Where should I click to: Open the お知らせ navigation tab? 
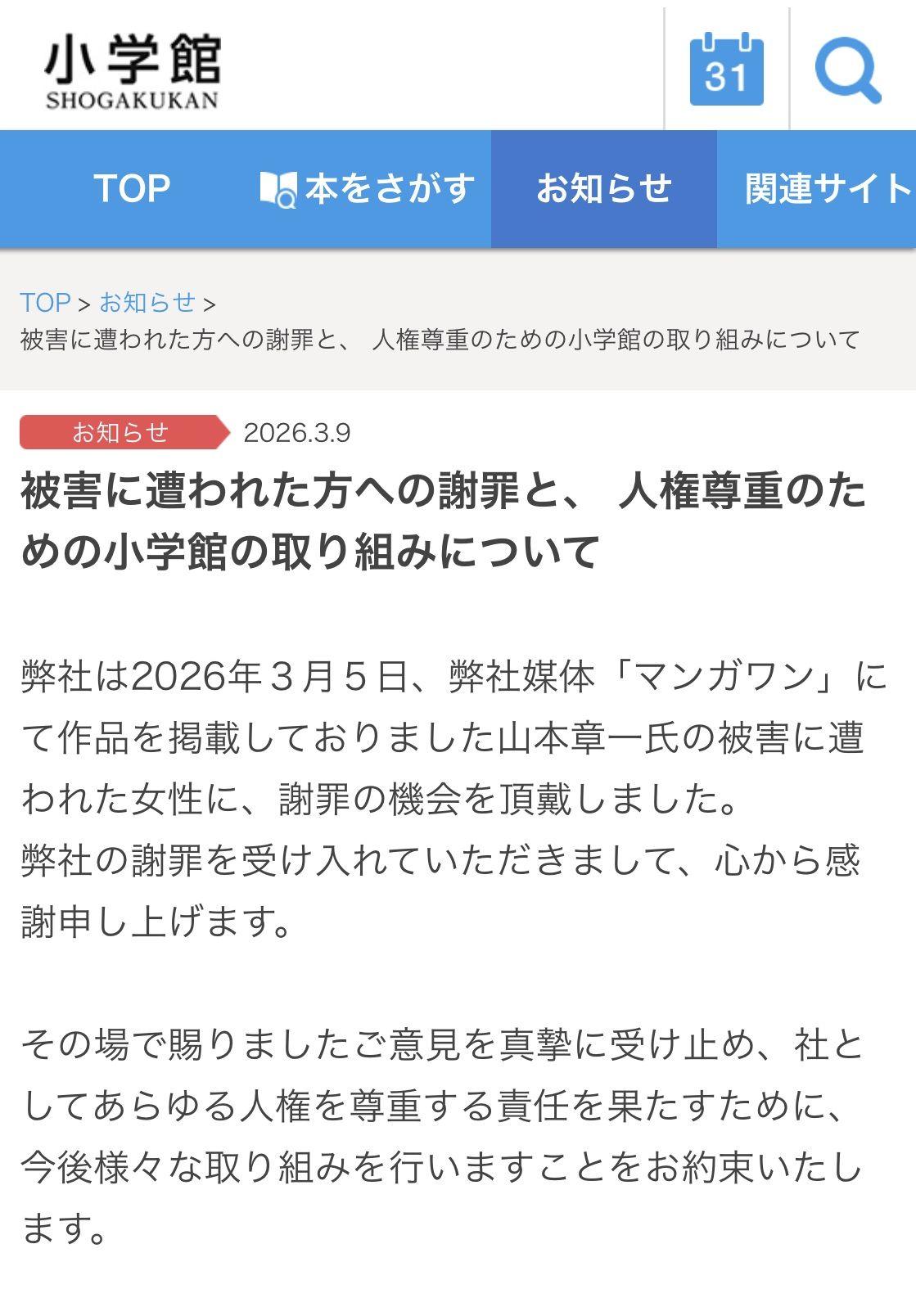tap(606, 187)
